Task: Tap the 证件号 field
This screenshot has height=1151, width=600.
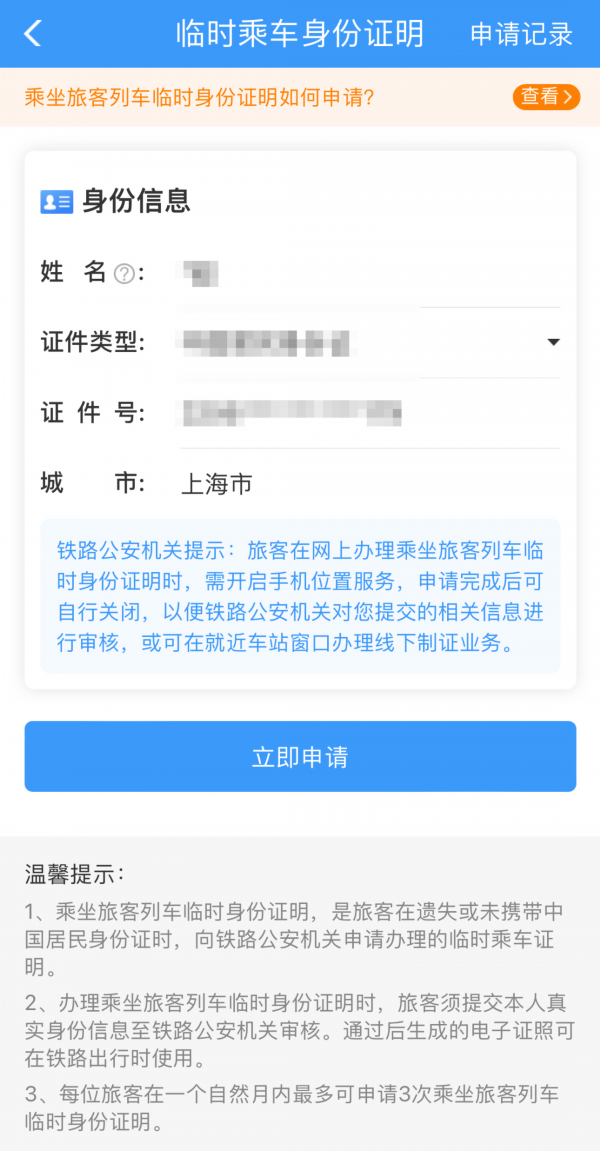Action: (x=370, y=413)
